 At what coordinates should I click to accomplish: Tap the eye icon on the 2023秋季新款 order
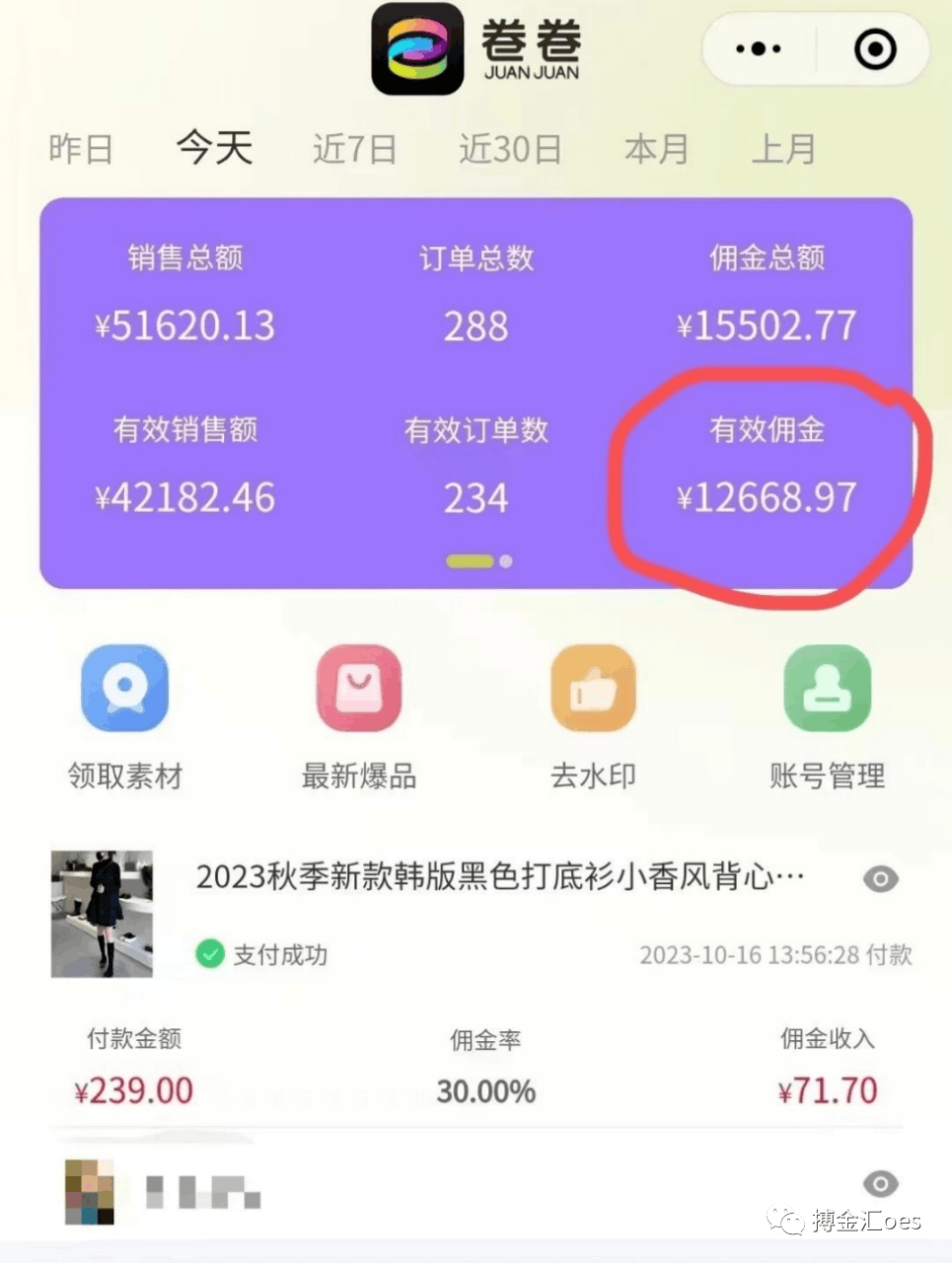coord(880,878)
